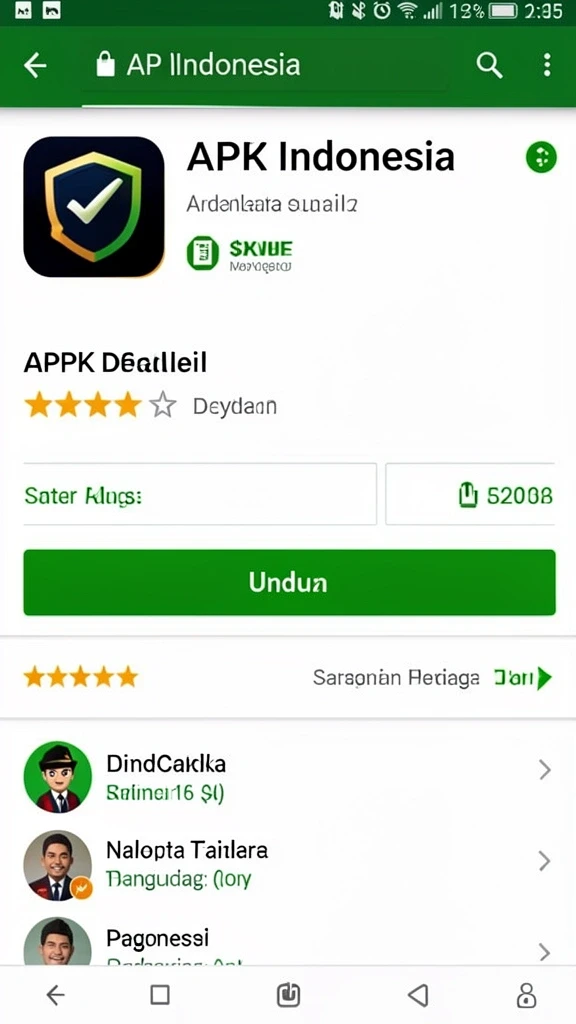Tap the Sater Klugs box
The height and width of the screenshot is (1024, 576).
click(200, 494)
